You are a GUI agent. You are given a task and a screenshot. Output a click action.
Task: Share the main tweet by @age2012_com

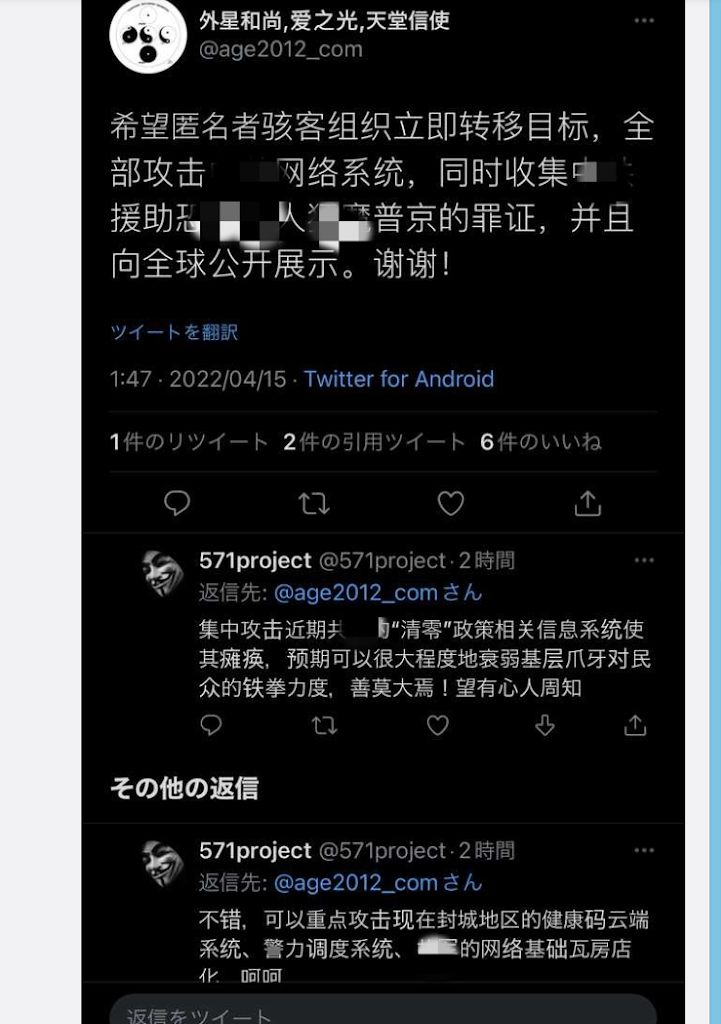click(588, 503)
